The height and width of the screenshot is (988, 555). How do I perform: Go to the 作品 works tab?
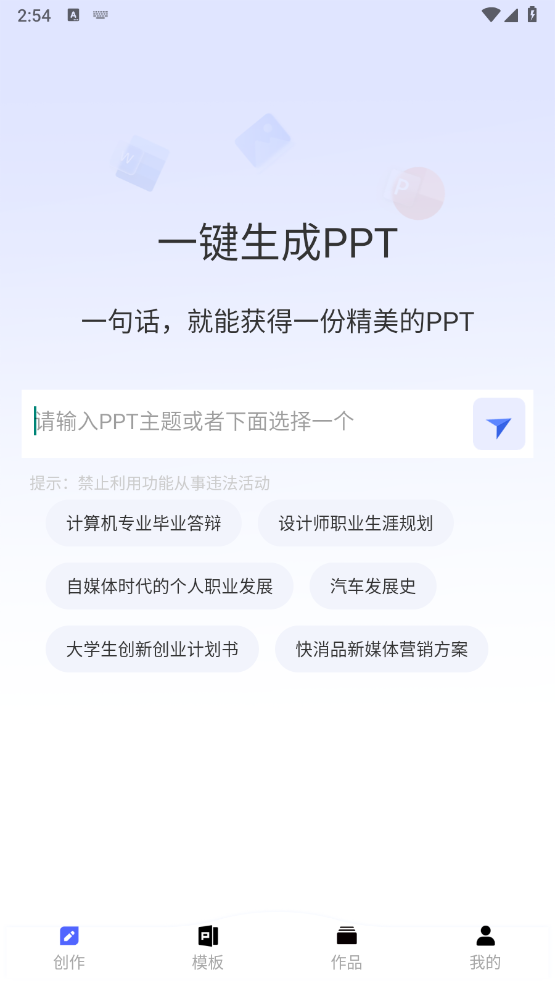coord(346,948)
